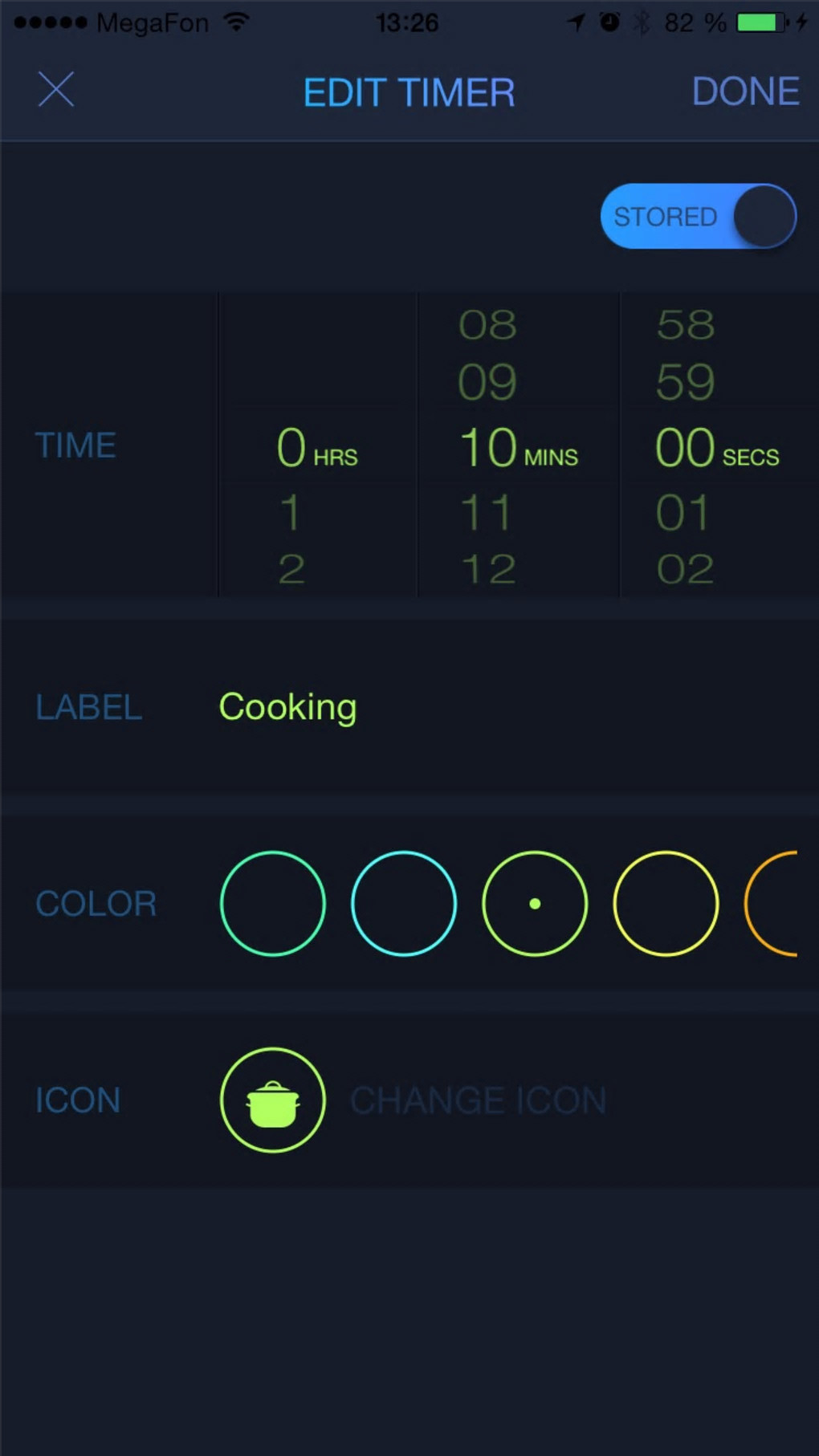Select 11 in the minutes picker
This screenshot has height=1456, width=819.
[487, 512]
